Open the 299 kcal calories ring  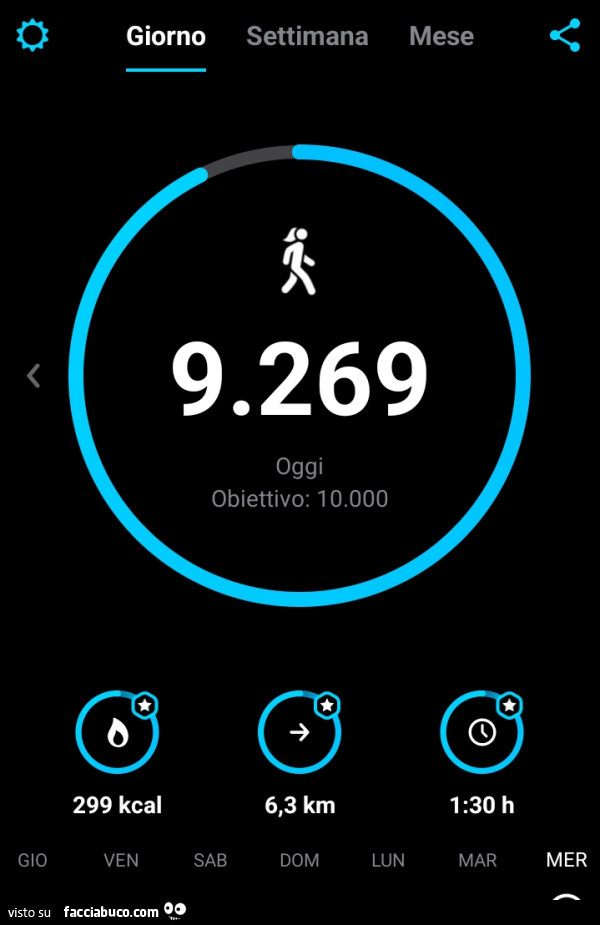coord(117,733)
